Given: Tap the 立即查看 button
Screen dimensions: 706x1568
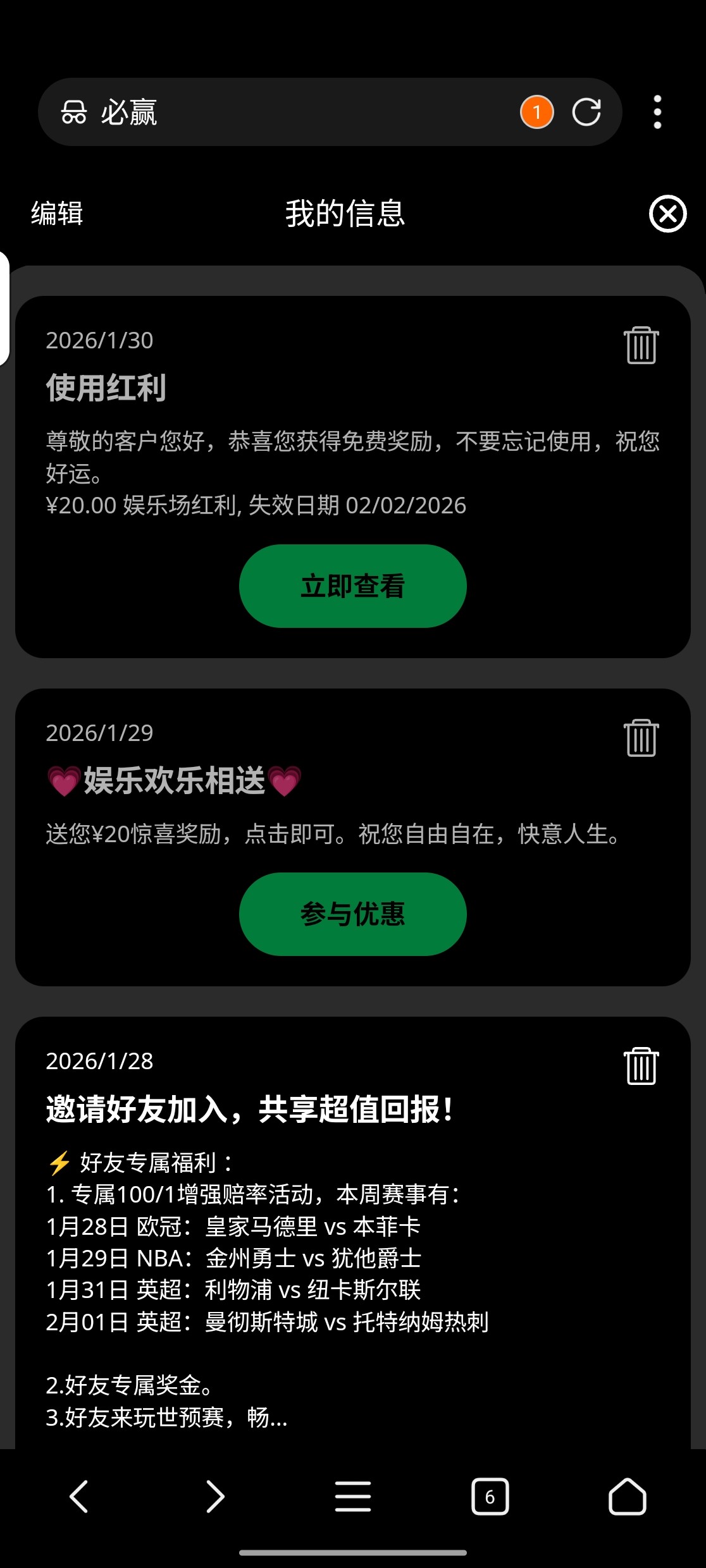Looking at the screenshot, I should tap(352, 586).
